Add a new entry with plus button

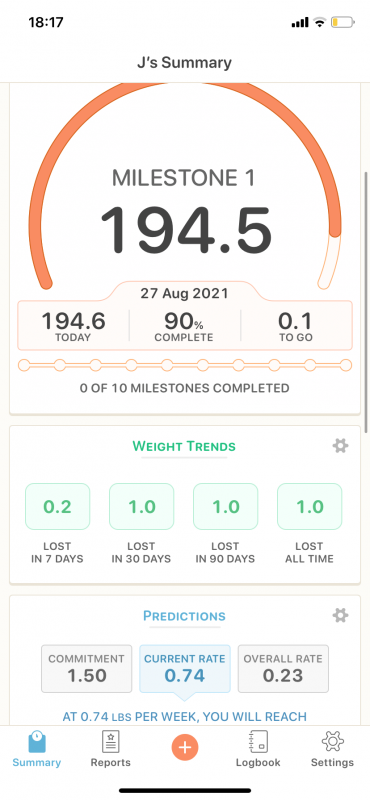(185, 747)
